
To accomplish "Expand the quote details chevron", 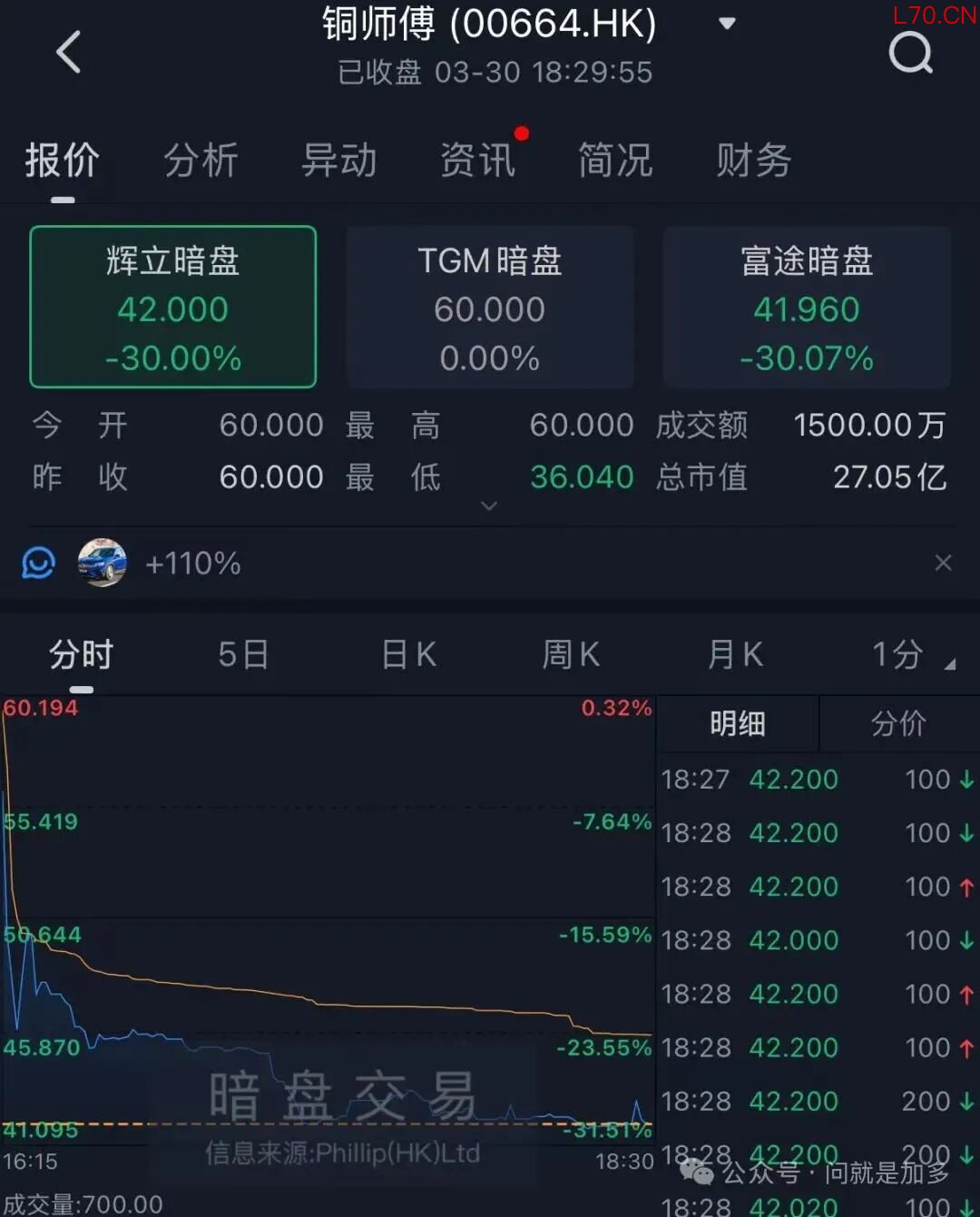I will 489,505.
